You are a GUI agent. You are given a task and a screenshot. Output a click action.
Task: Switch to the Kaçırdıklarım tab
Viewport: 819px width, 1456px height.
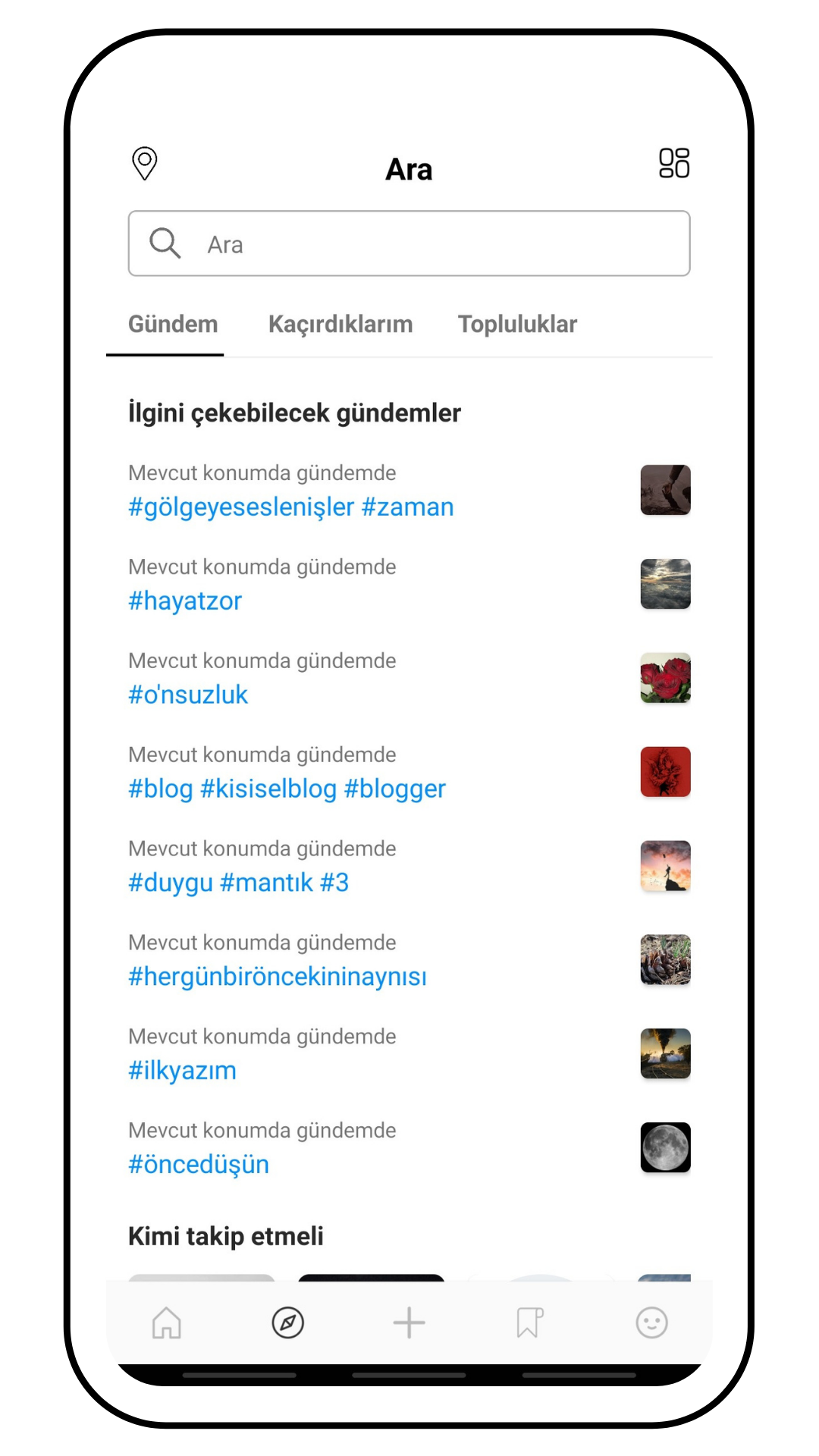tap(340, 325)
